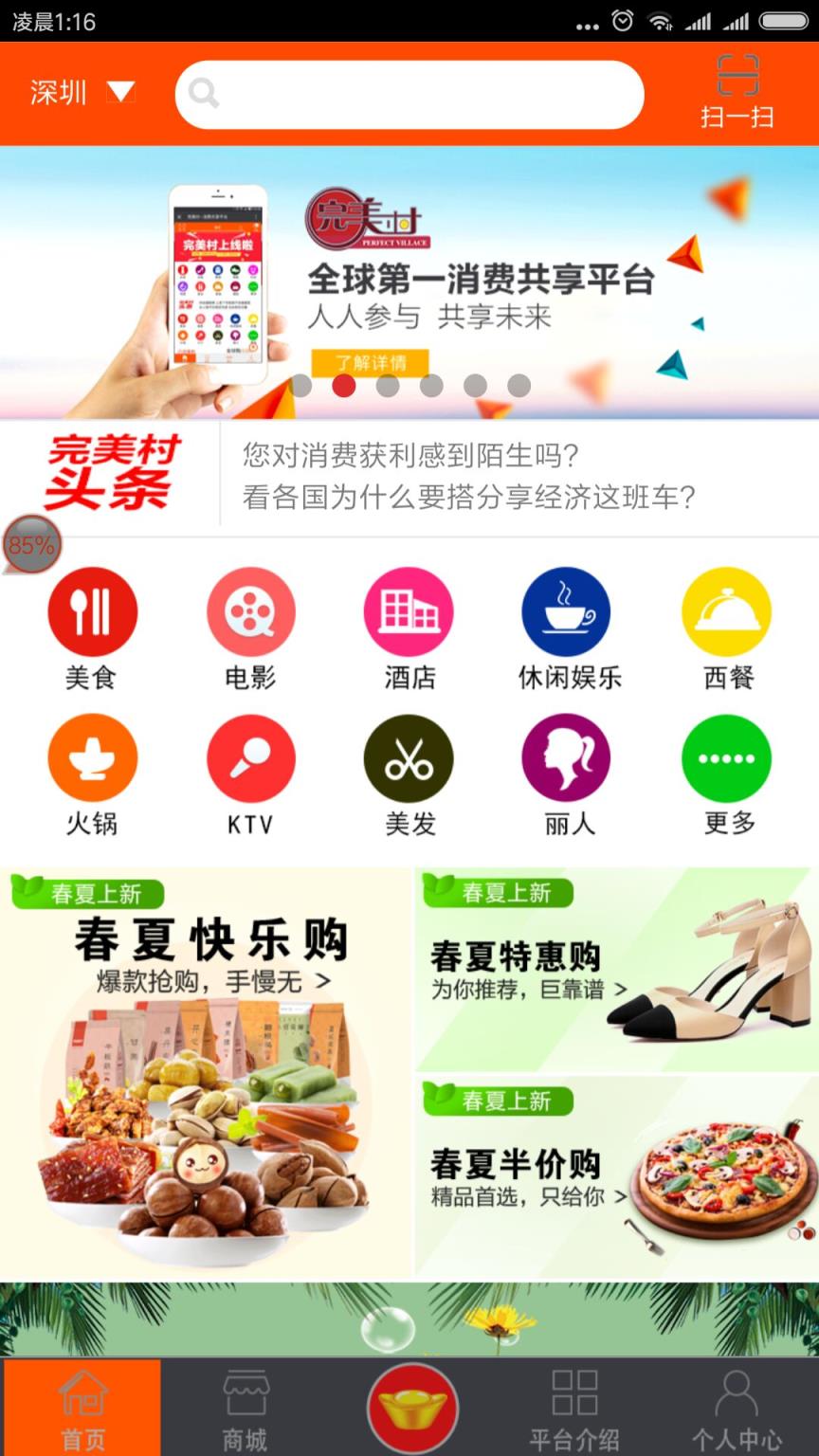
Task: Open the 深圳 city selector dropdown
Action: [x=81, y=92]
